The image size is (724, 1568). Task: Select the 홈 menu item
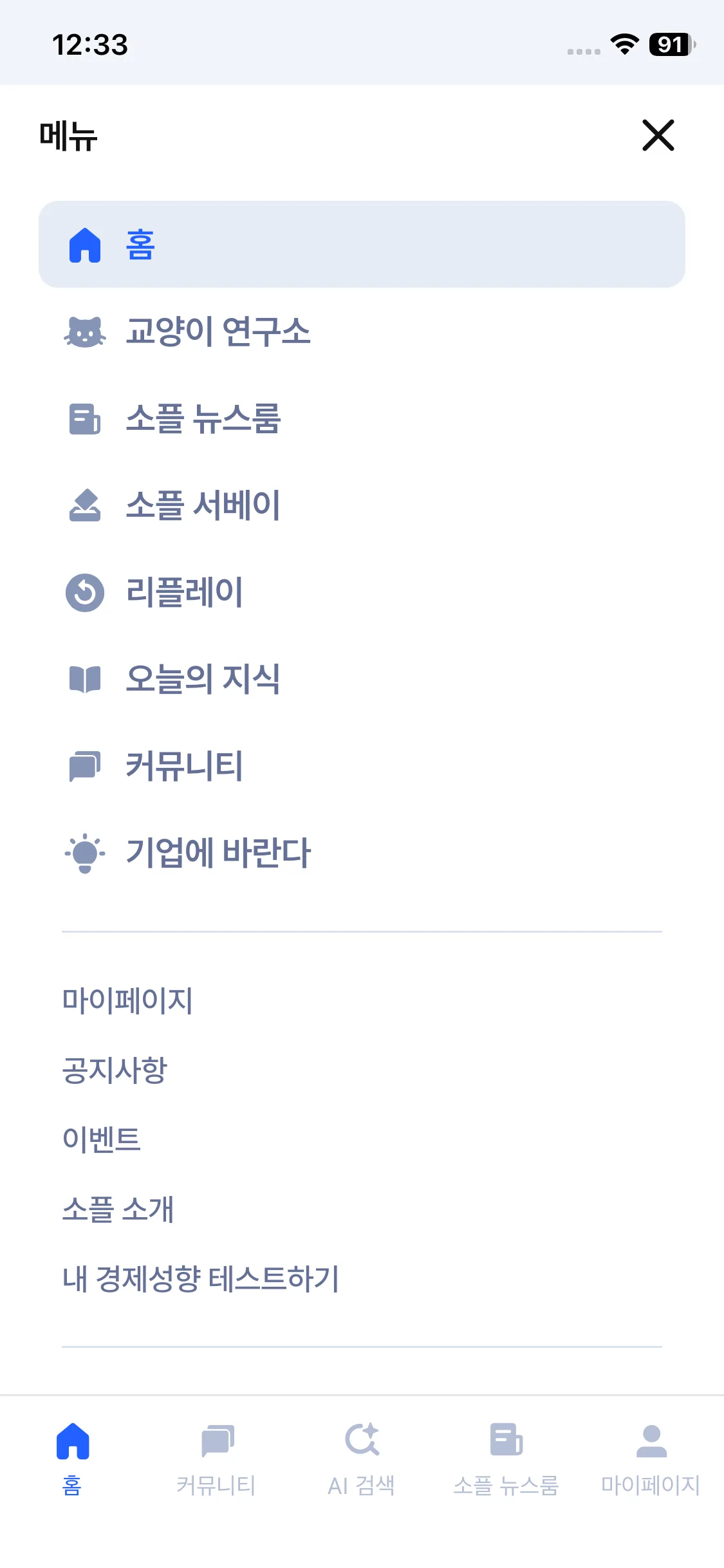pyautogui.click(x=360, y=245)
